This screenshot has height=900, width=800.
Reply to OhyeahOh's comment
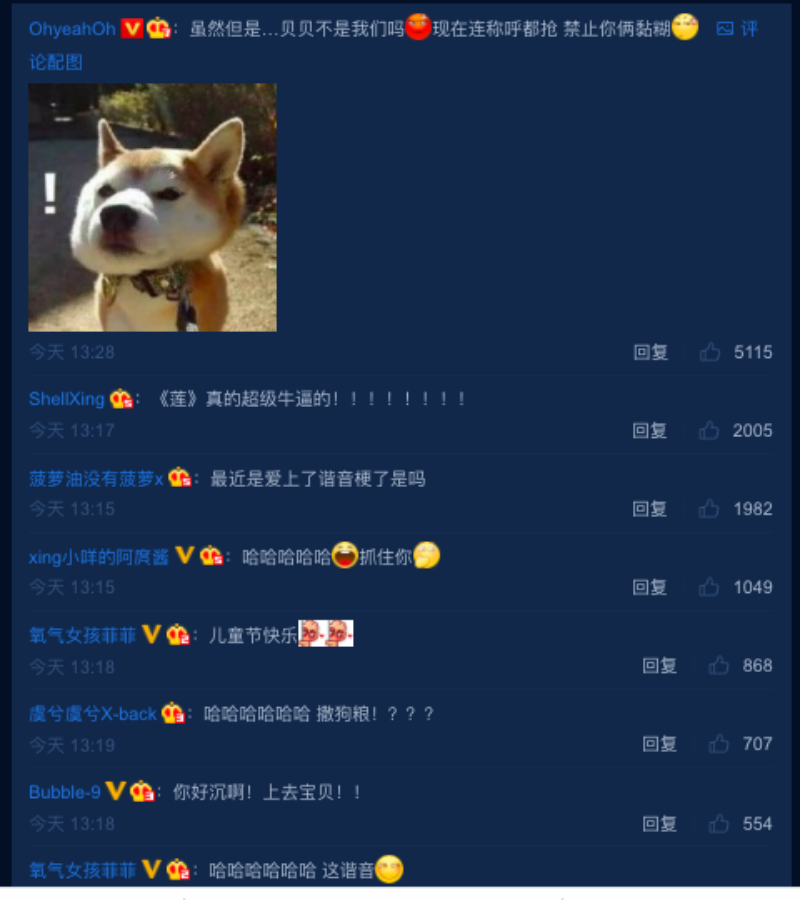tap(650, 352)
